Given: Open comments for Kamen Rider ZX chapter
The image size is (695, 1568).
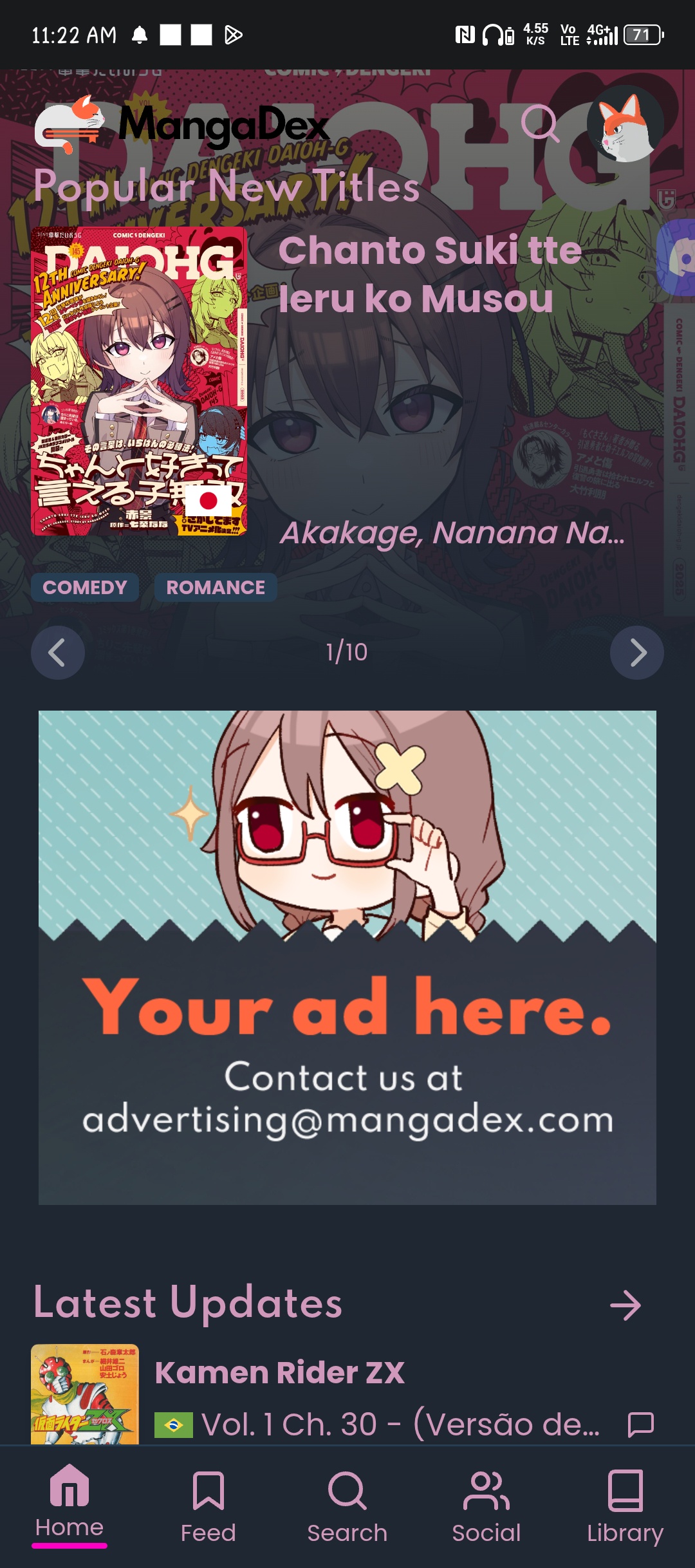Looking at the screenshot, I should pos(640,1424).
